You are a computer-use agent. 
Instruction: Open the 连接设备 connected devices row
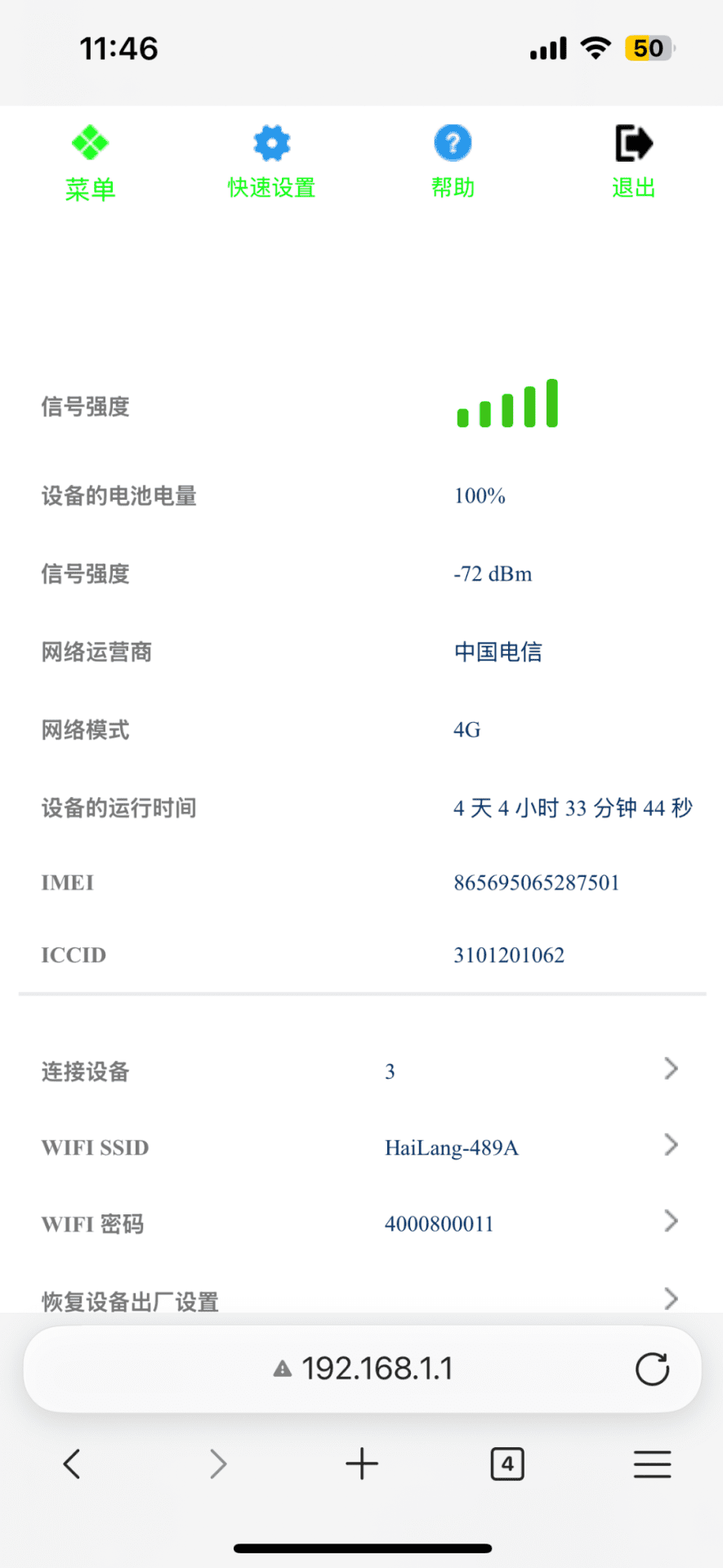click(361, 1071)
